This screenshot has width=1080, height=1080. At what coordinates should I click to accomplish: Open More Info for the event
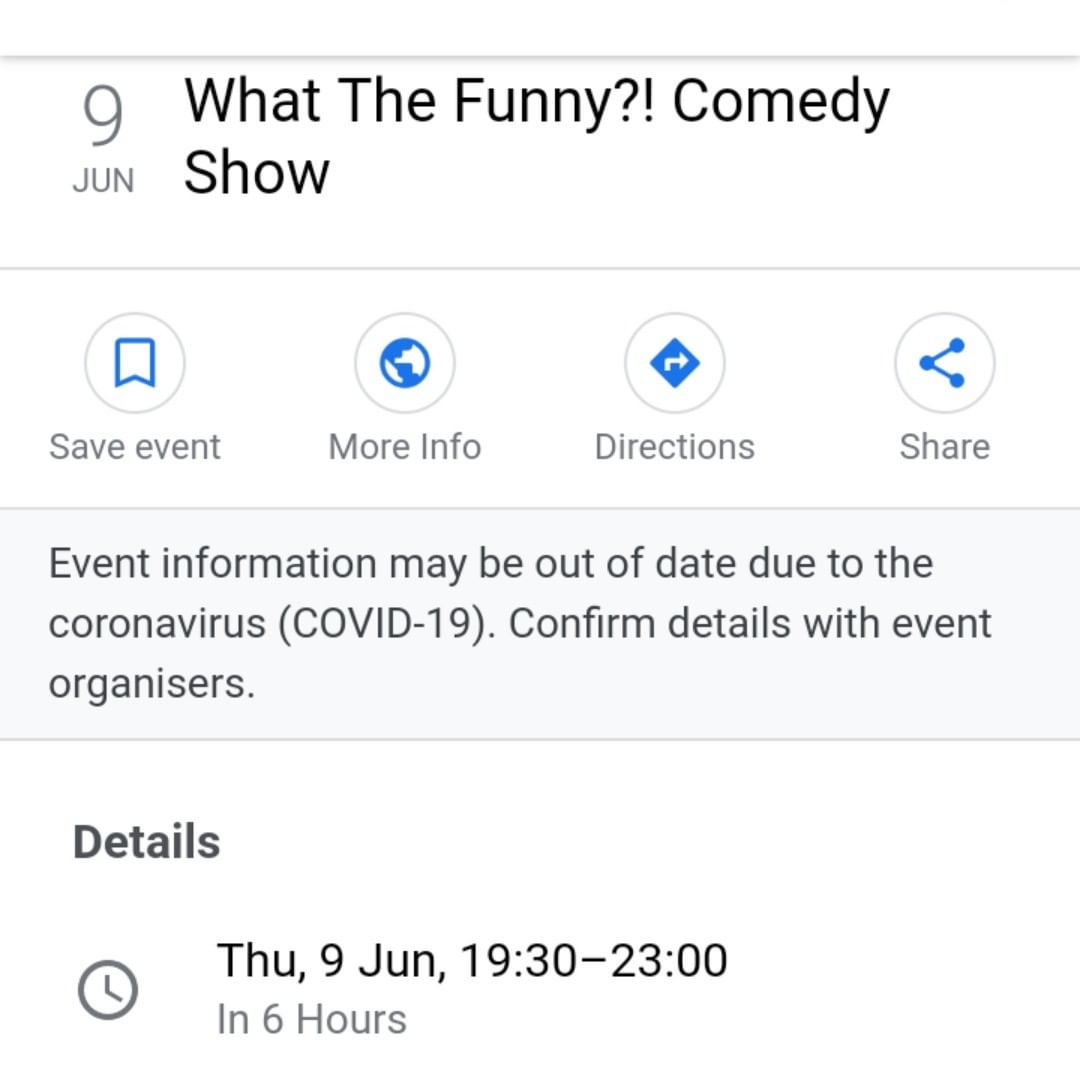click(x=405, y=363)
